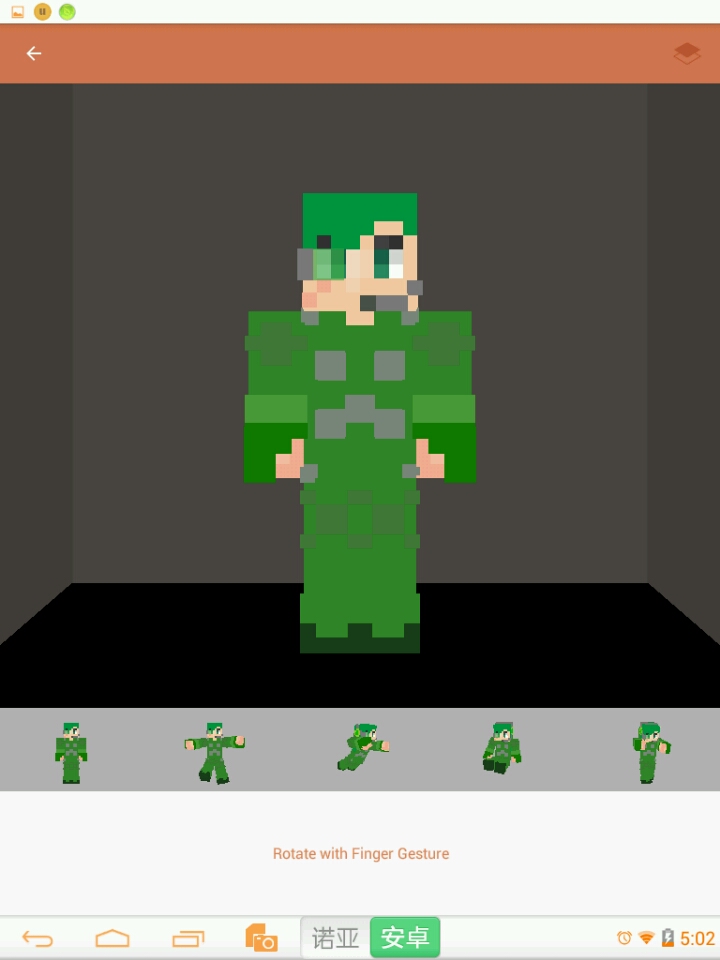Open the layers icon in the app bar

tap(687, 54)
